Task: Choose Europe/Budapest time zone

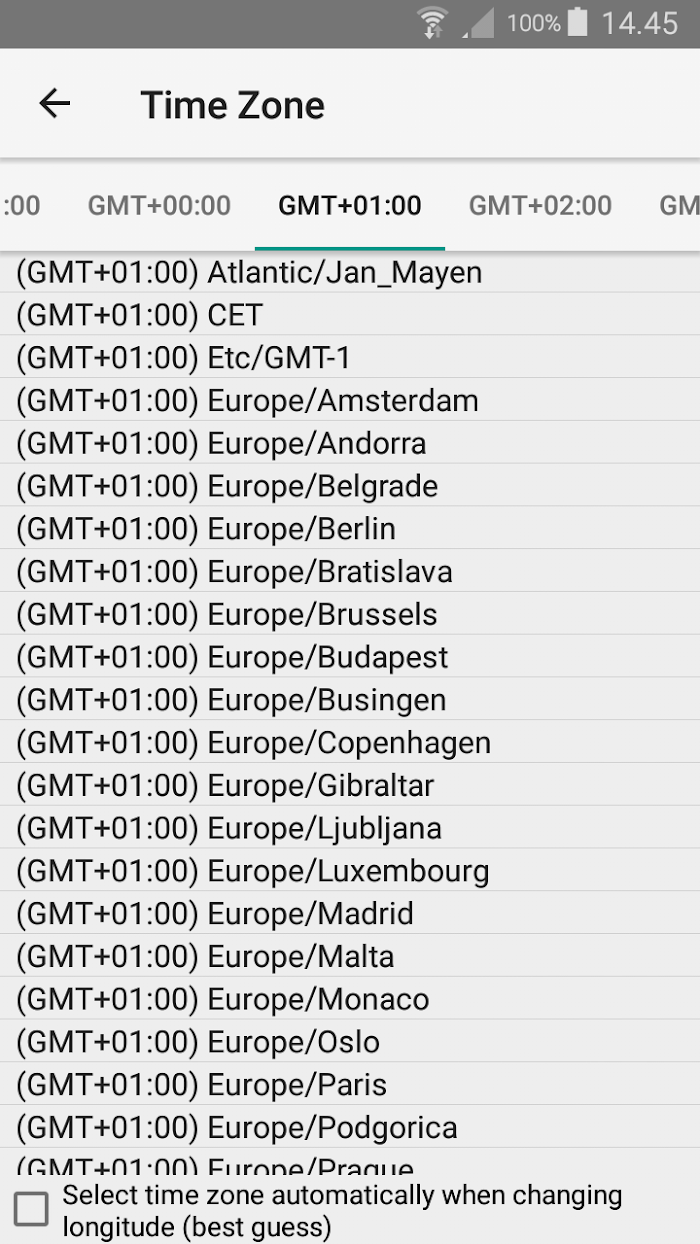Action: (x=350, y=657)
